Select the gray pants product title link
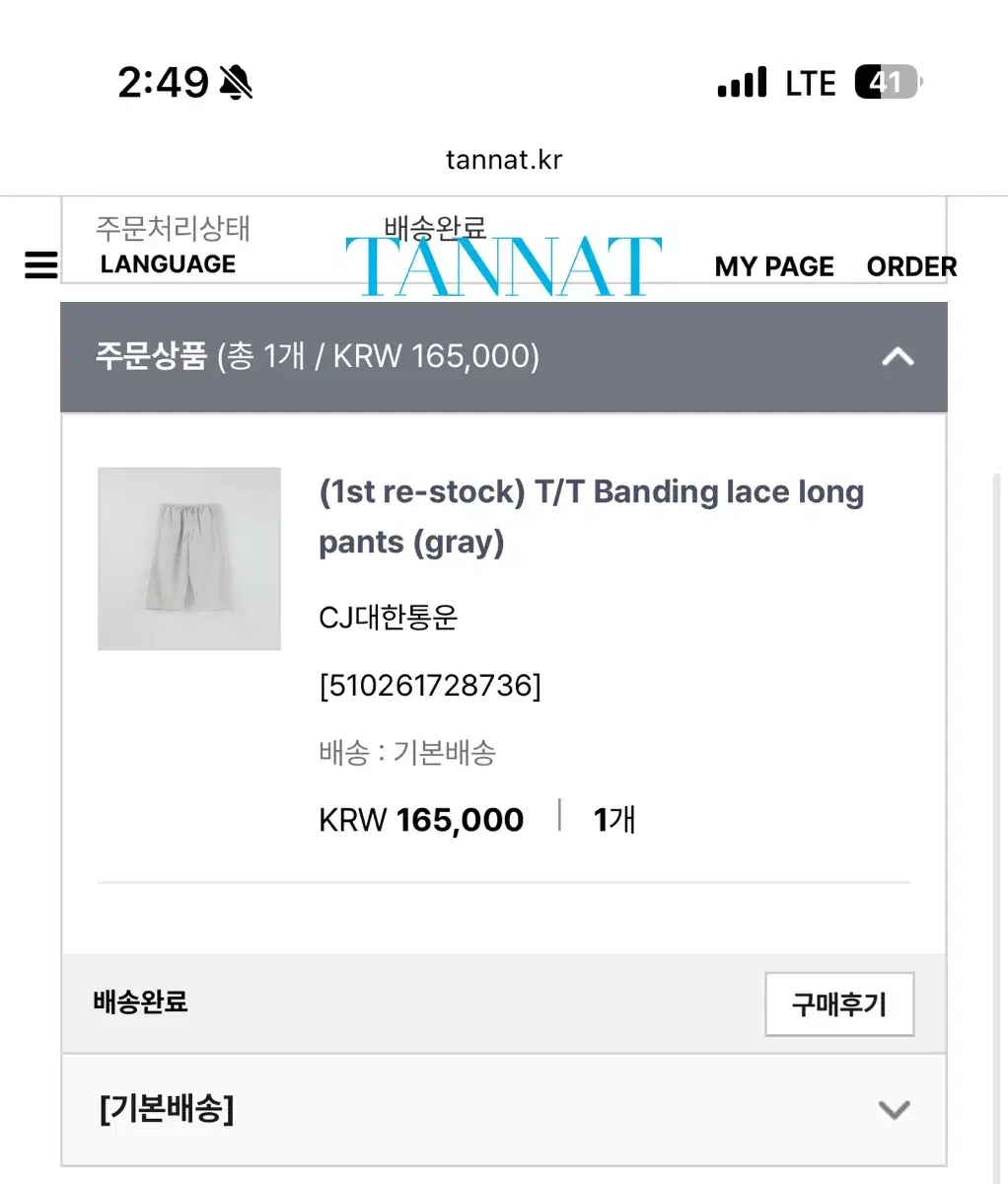1008x1184 pixels. tap(591, 516)
